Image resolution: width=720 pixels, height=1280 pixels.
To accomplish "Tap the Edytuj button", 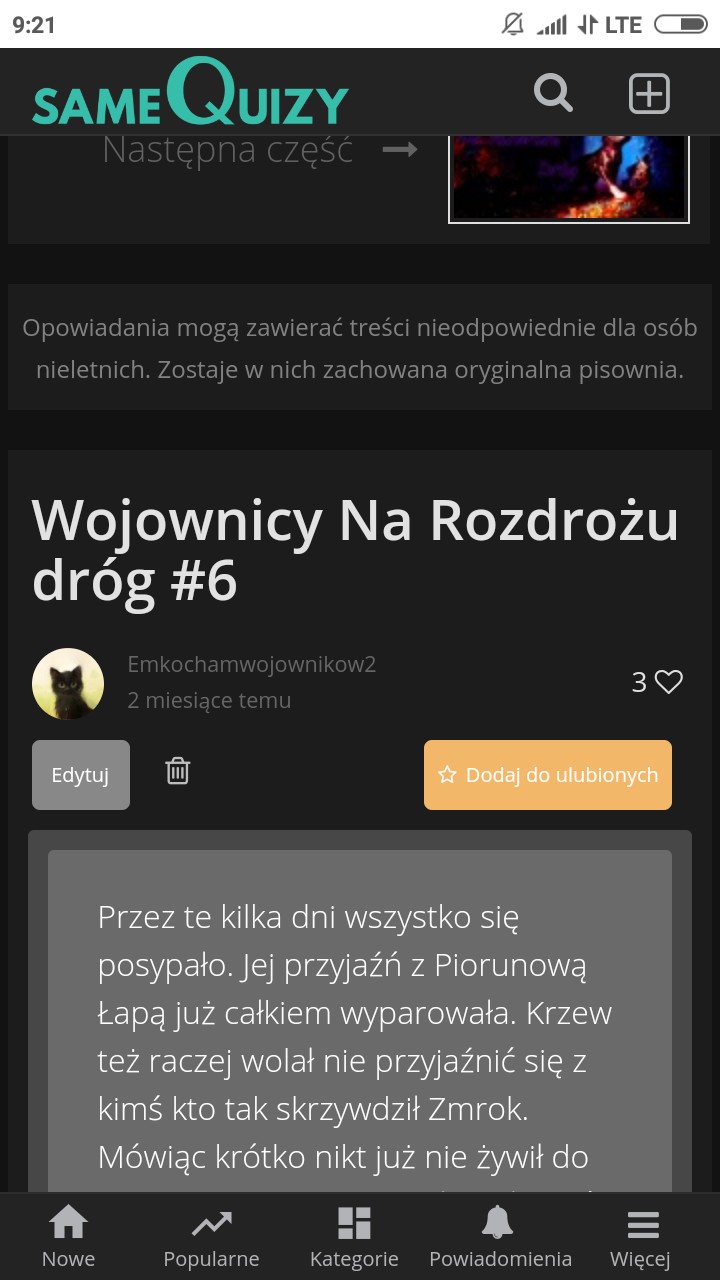I will (x=81, y=775).
